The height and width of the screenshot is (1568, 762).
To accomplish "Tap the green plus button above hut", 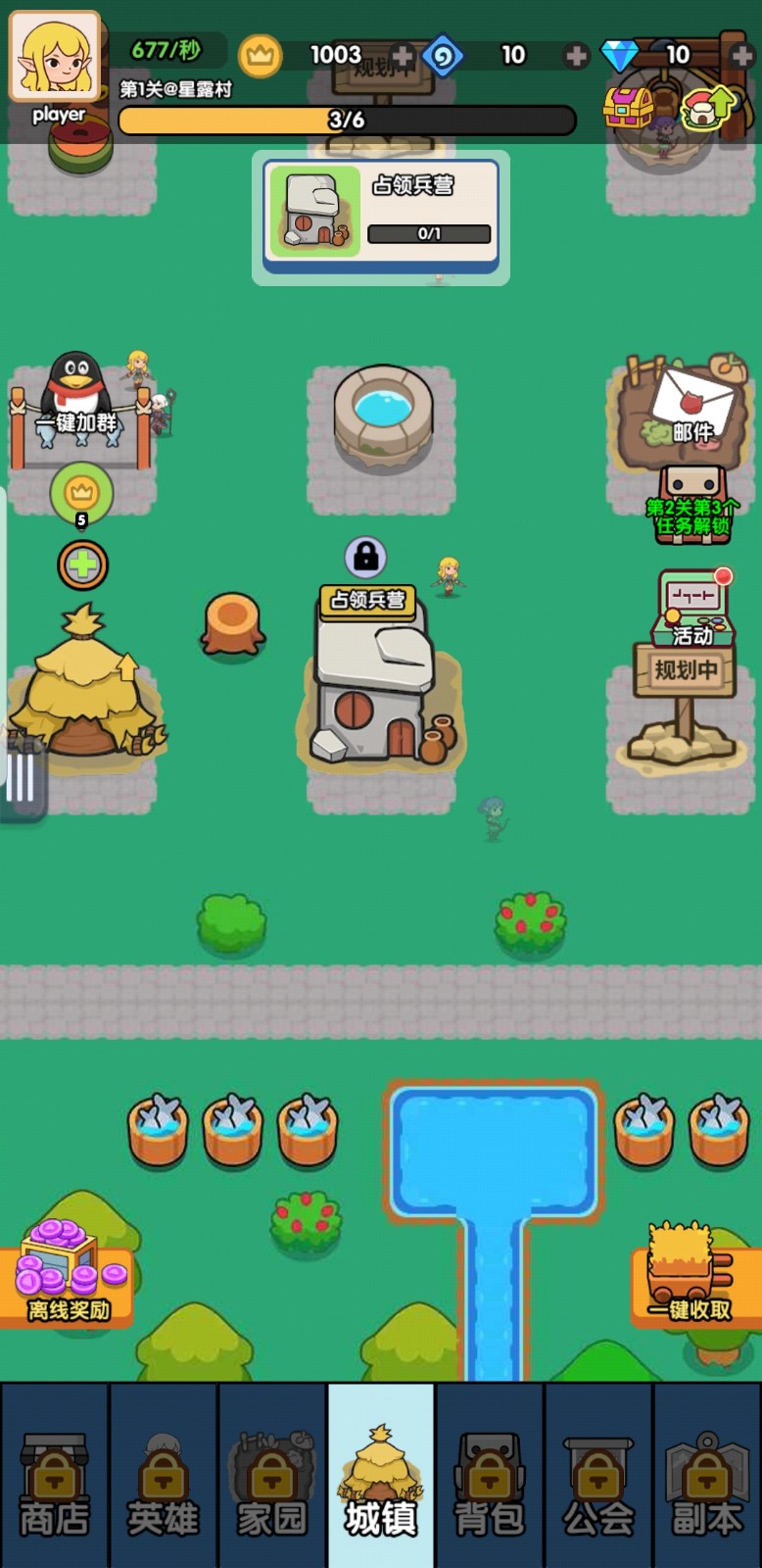I will 82,565.
